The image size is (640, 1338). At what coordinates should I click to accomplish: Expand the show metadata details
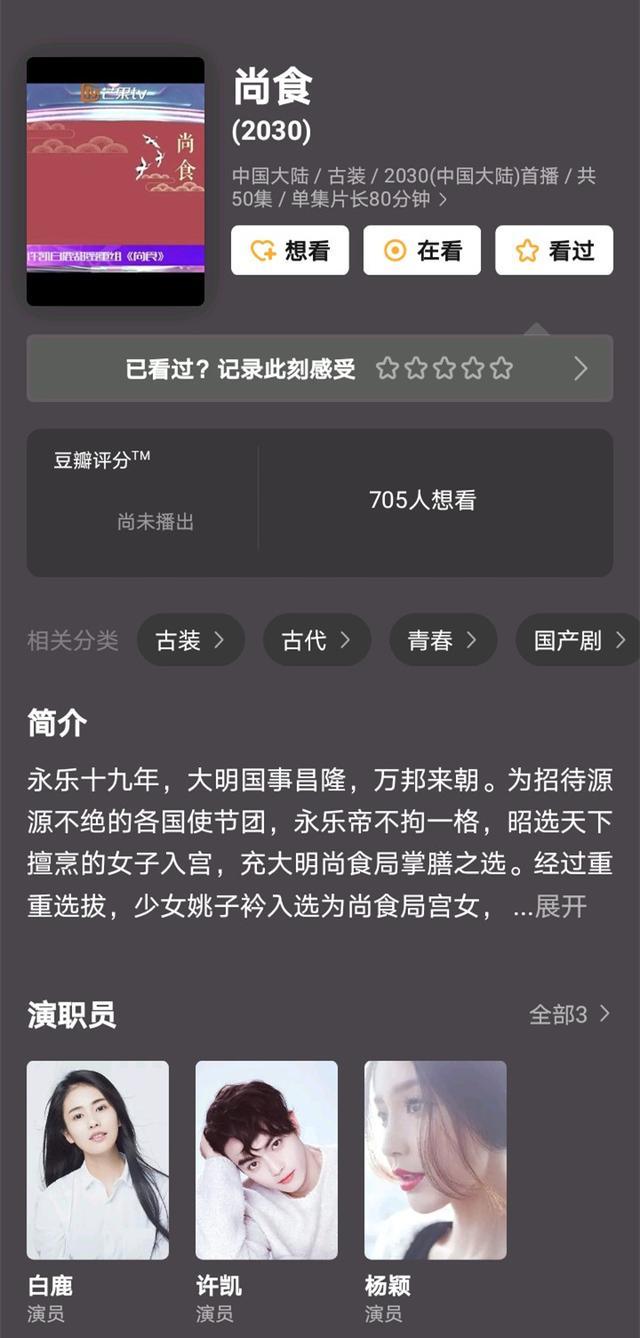click(x=443, y=199)
